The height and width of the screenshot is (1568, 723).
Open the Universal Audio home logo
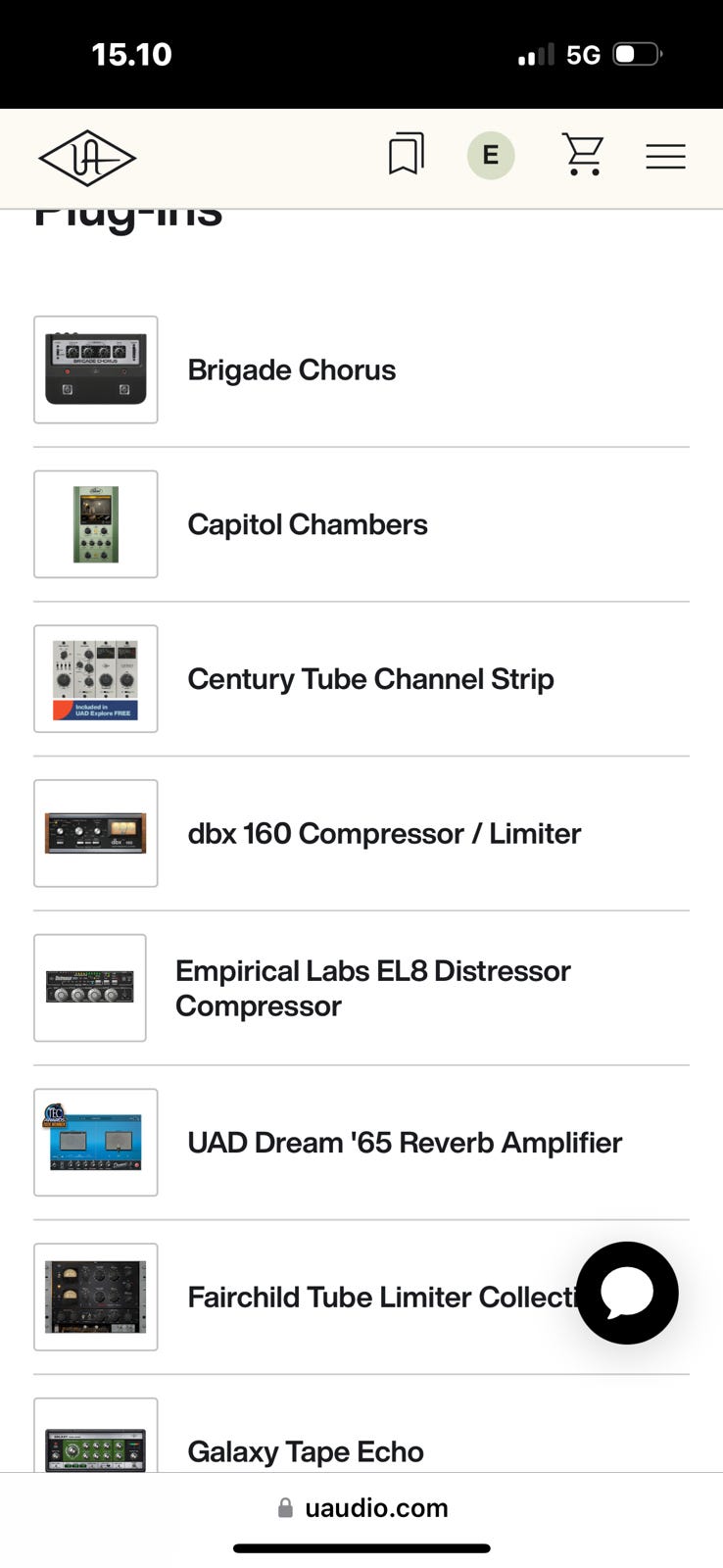87,158
